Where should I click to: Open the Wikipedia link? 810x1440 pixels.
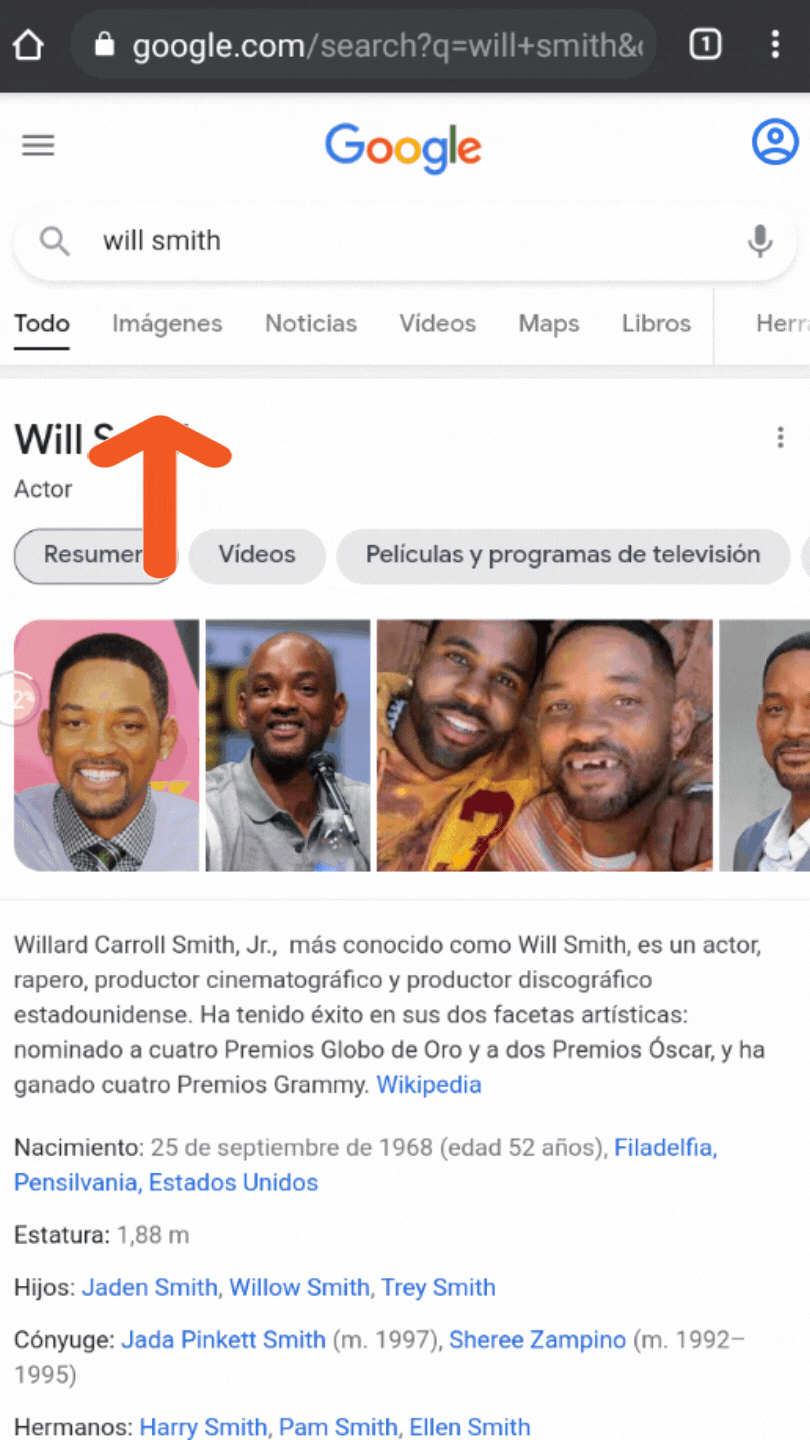[x=428, y=1085]
